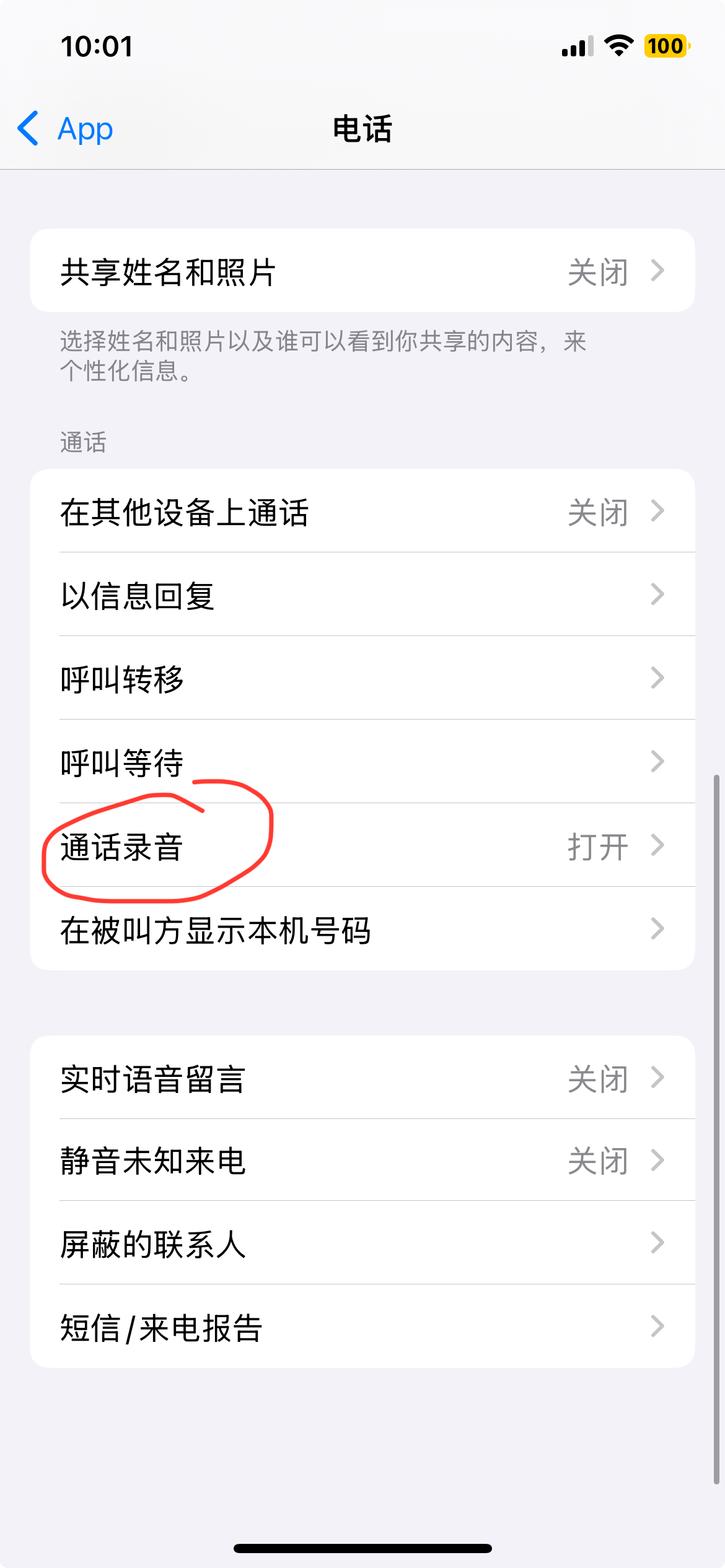Open 静音未知来电 settings
The height and width of the screenshot is (1568, 725).
pos(362,1161)
